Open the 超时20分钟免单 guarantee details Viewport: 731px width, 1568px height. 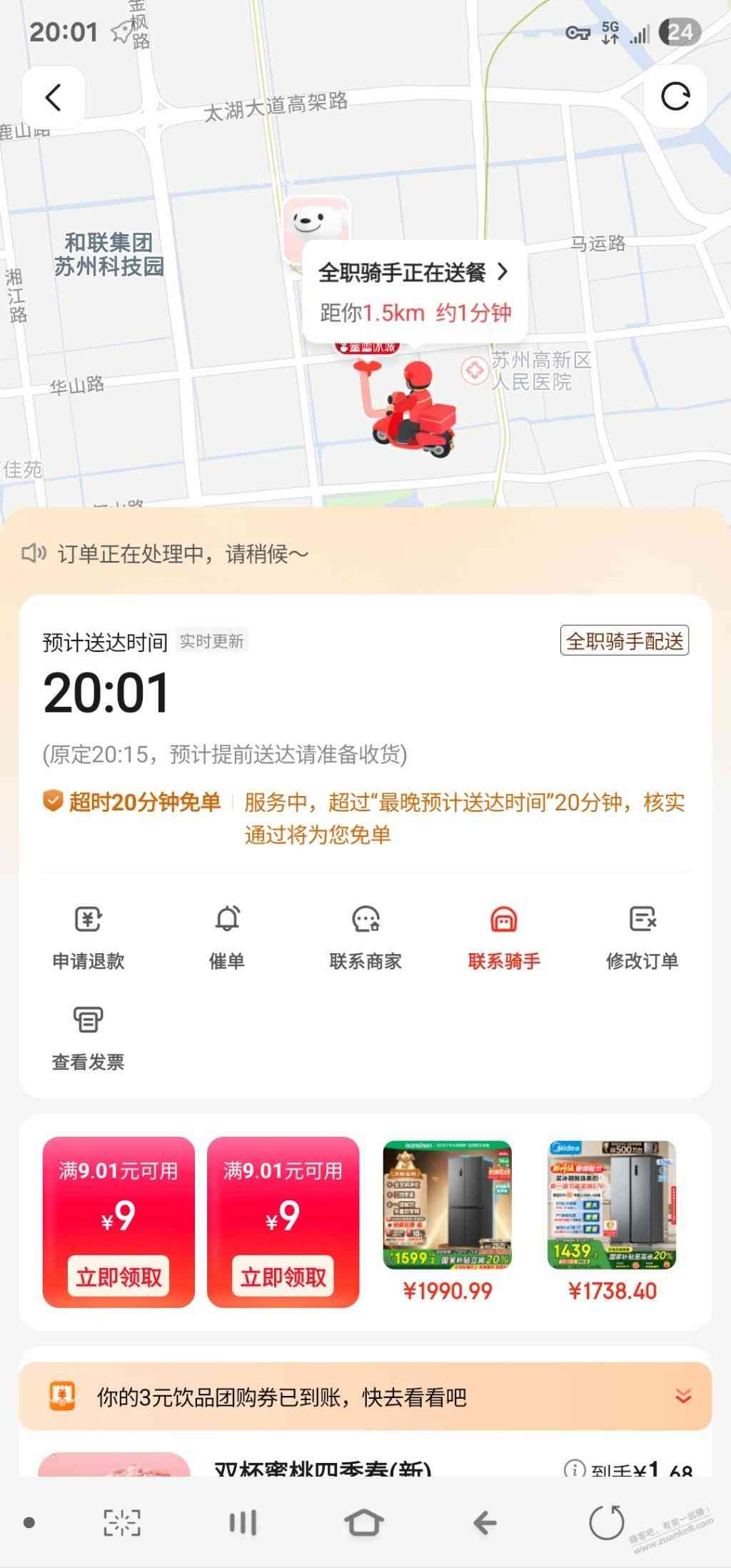[x=133, y=803]
